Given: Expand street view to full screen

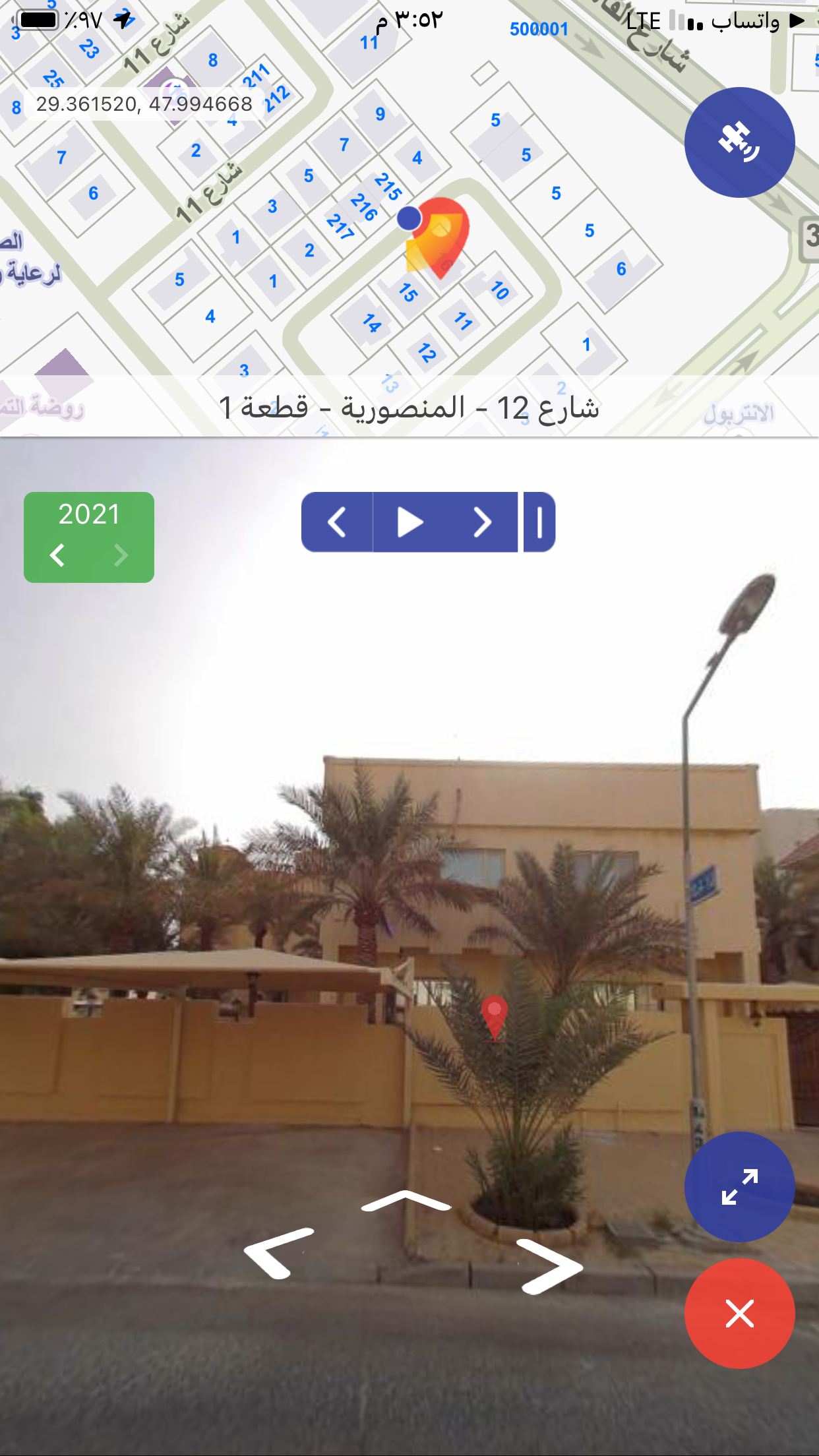Looking at the screenshot, I should (x=739, y=1186).
